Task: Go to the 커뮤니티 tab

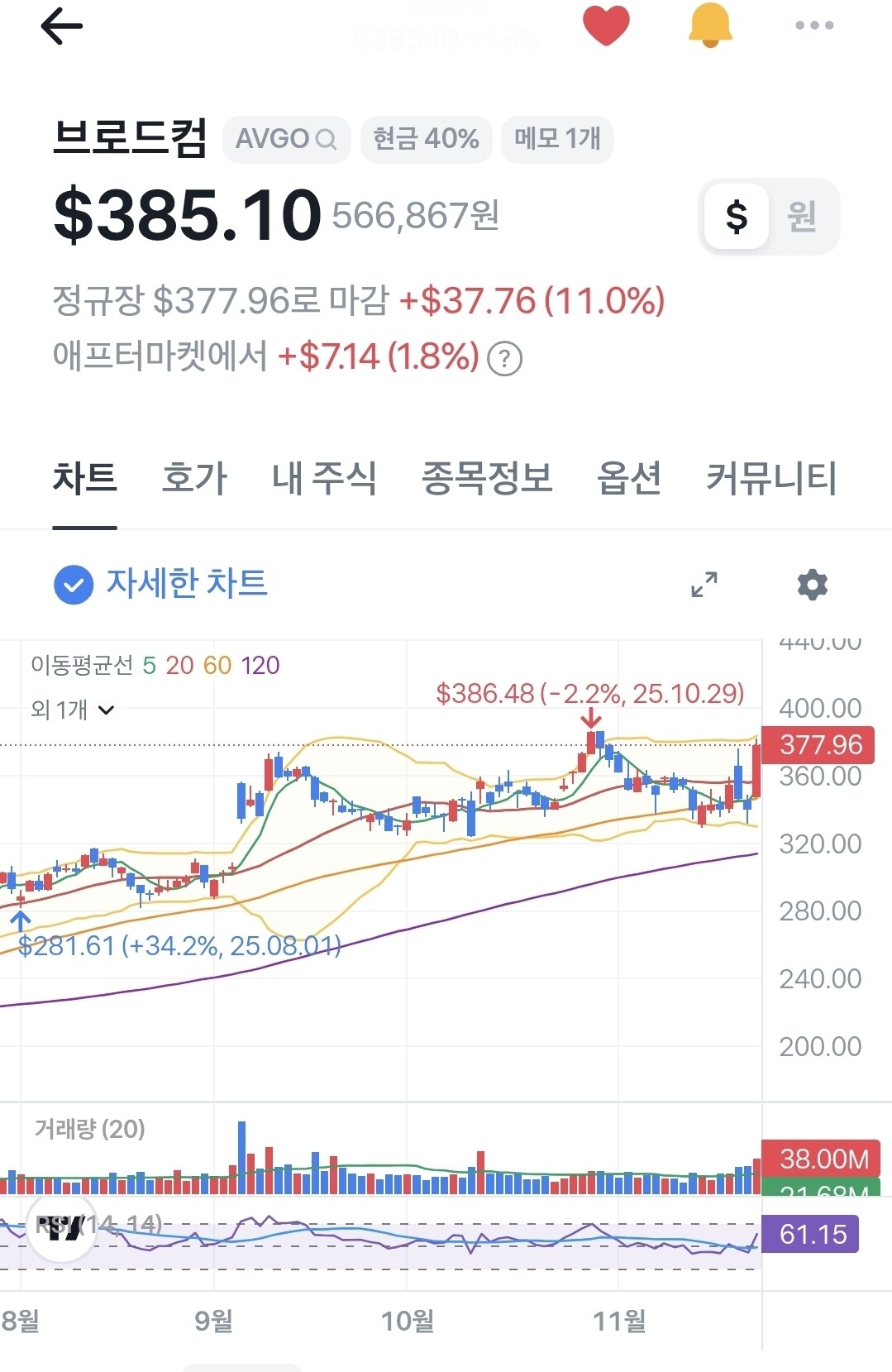Action: 771,478
